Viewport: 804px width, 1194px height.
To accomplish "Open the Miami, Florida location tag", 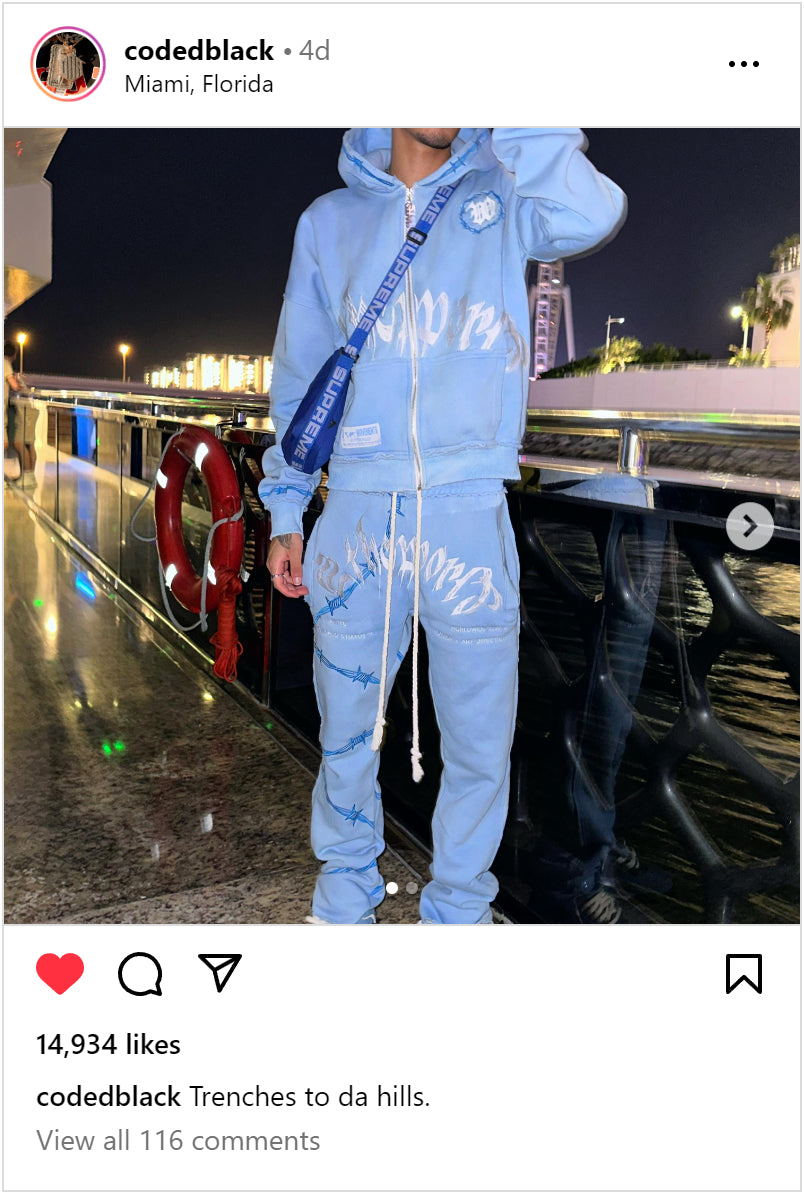I will [198, 84].
